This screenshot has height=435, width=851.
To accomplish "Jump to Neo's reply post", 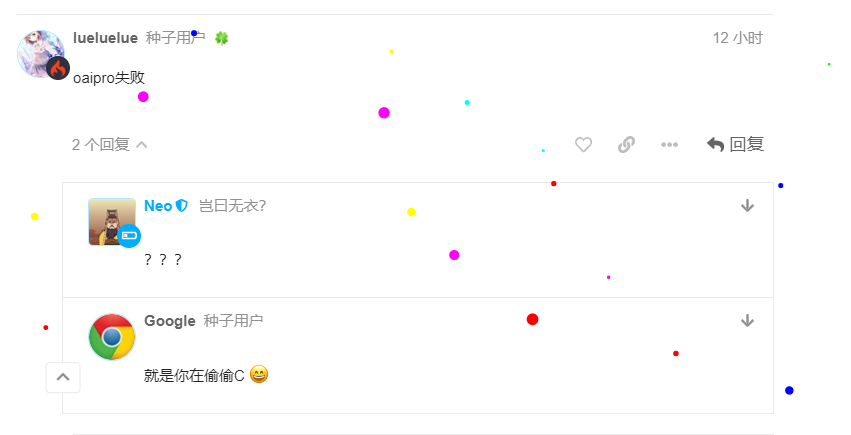I will coord(747,206).
